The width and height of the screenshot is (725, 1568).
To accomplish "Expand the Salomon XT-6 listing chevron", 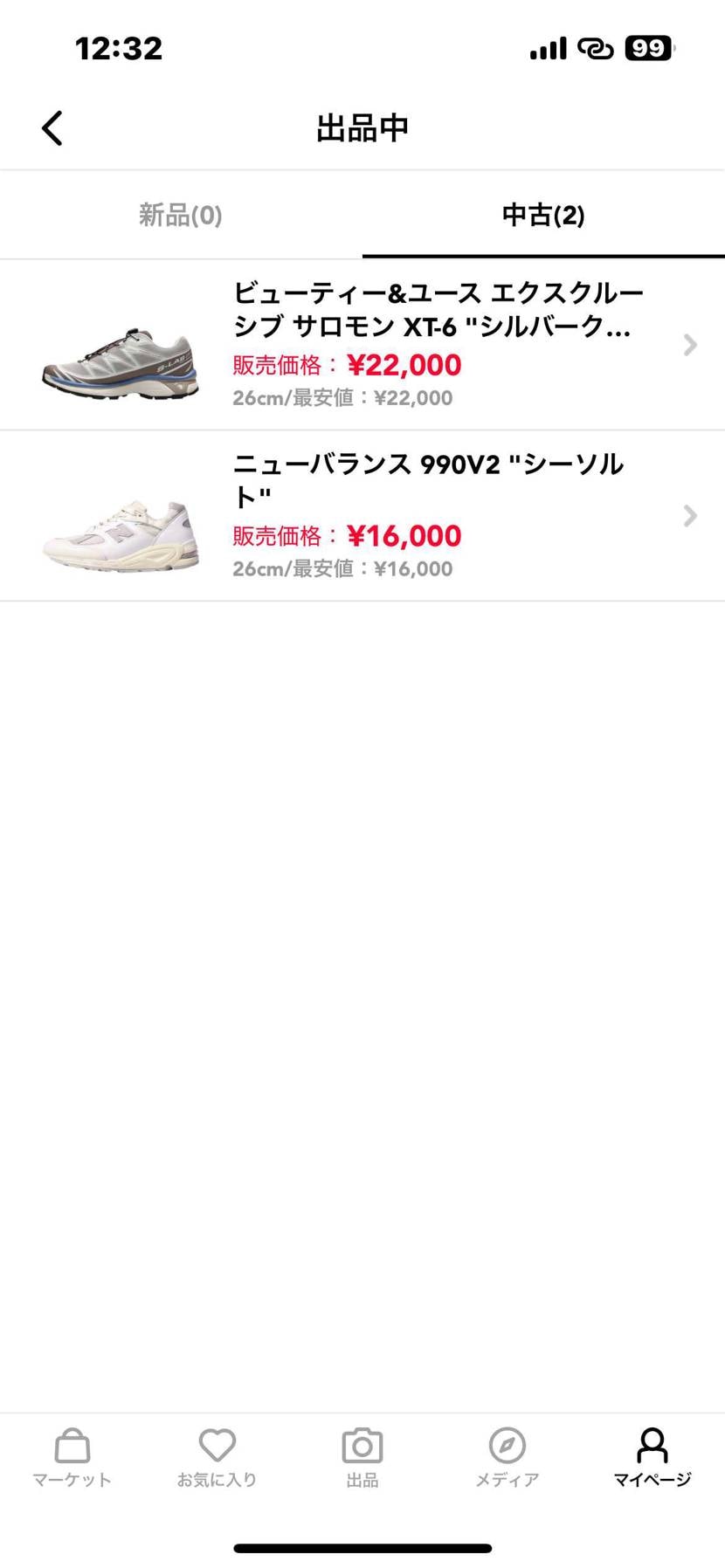I will [x=691, y=345].
